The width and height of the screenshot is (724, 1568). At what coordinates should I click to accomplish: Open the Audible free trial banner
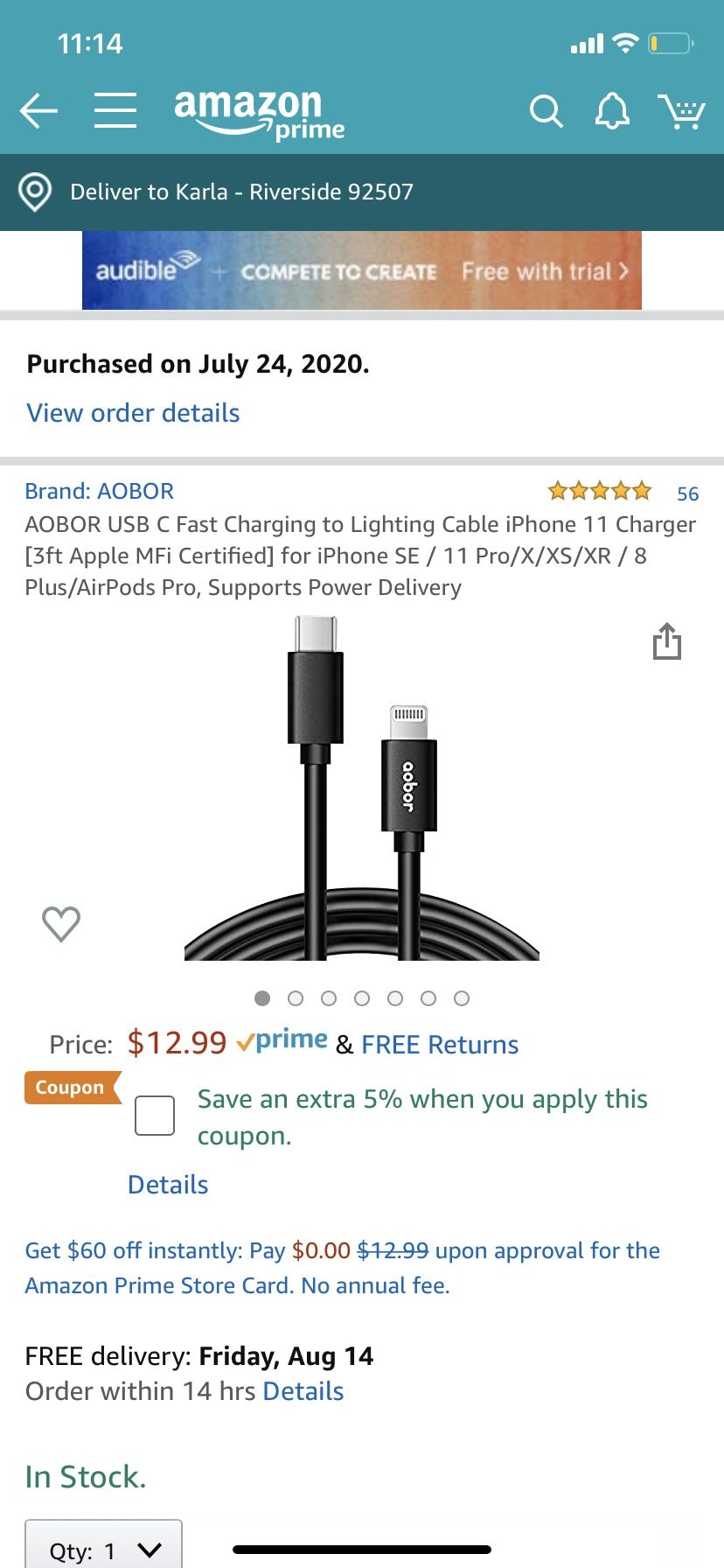362,270
